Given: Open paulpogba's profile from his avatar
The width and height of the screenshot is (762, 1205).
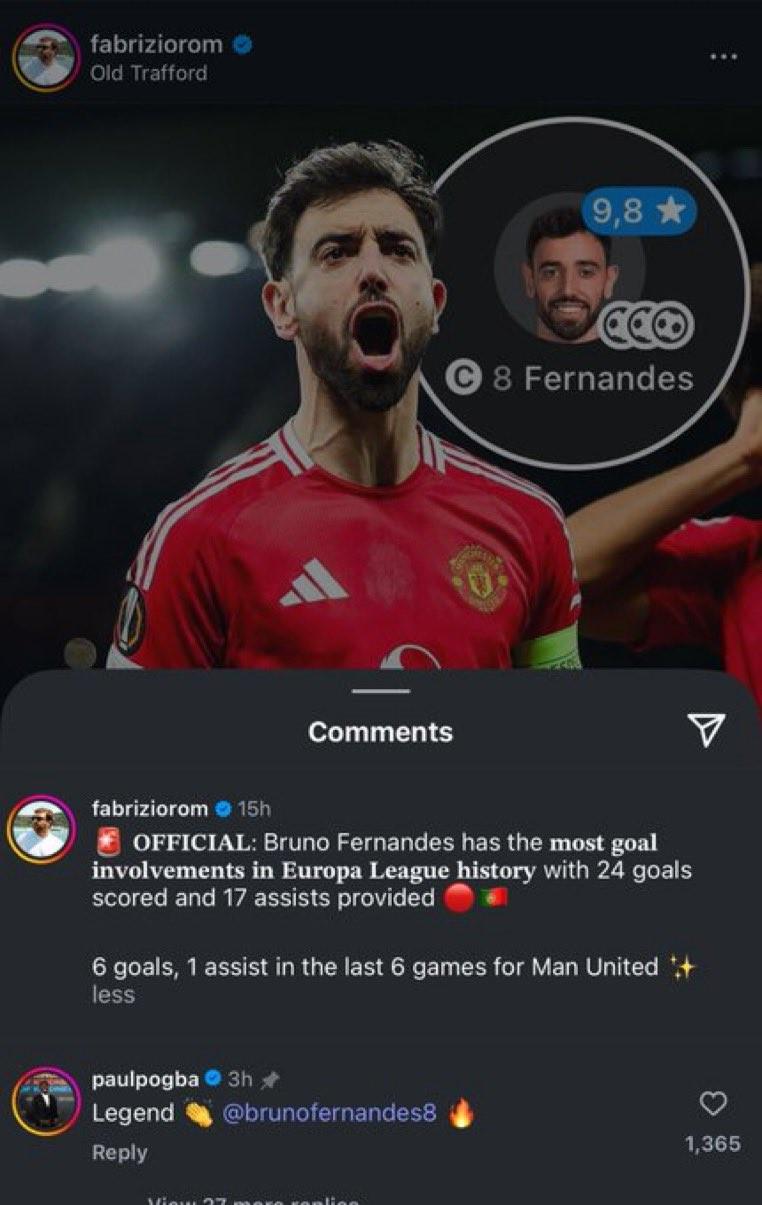Looking at the screenshot, I should pyautogui.click(x=46, y=1101).
